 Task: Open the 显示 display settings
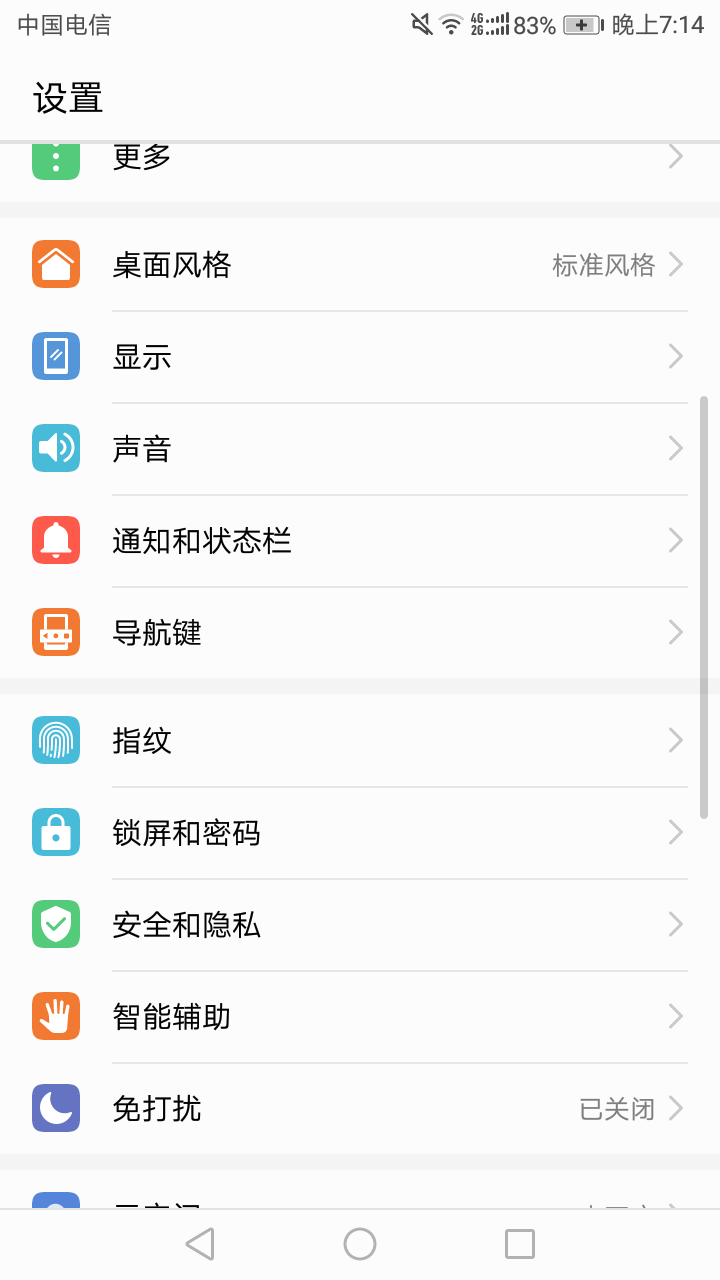point(360,357)
